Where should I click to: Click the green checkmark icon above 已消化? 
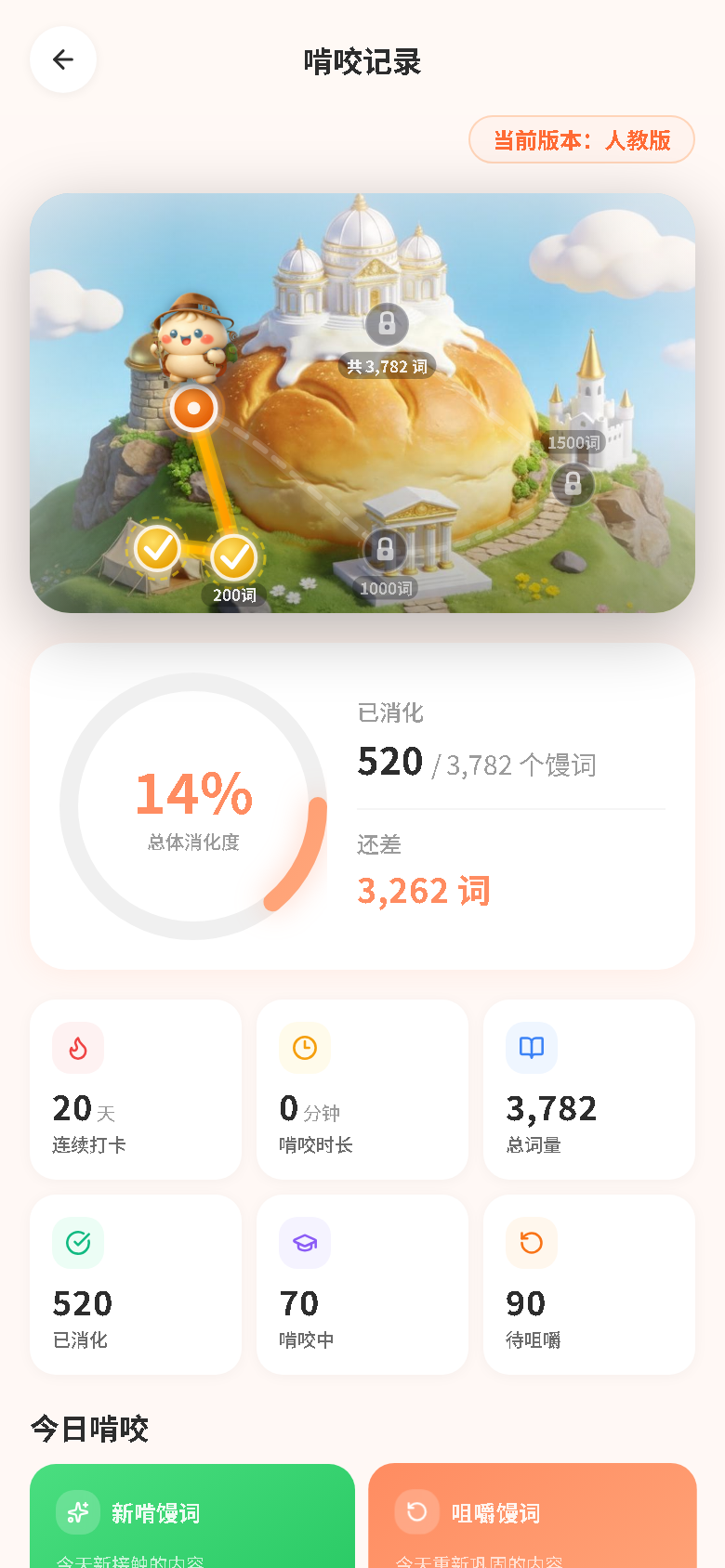(x=77, y=1243)
